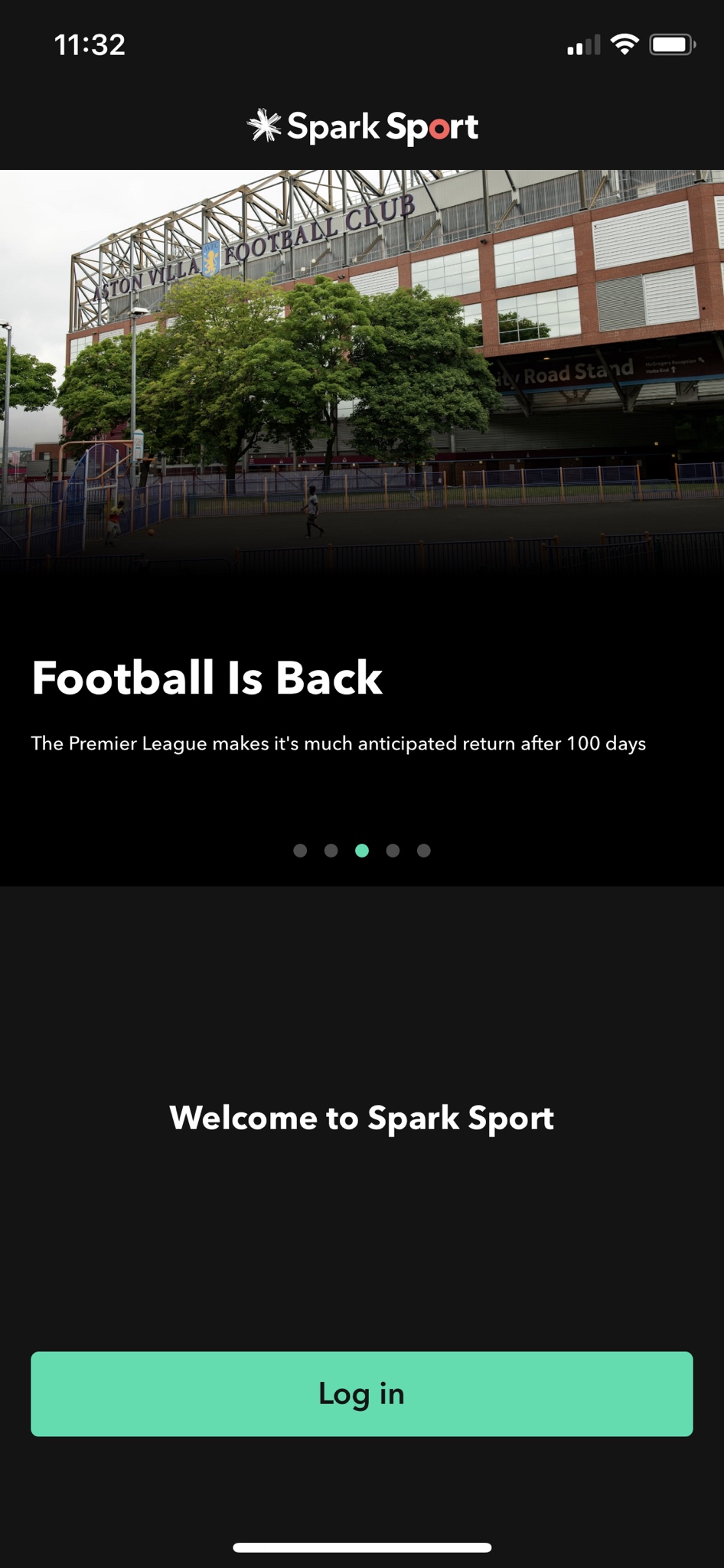Log in to Spark Sport
The height and width of the screenshot is (1568, 724).
(x=362, y=1393)
